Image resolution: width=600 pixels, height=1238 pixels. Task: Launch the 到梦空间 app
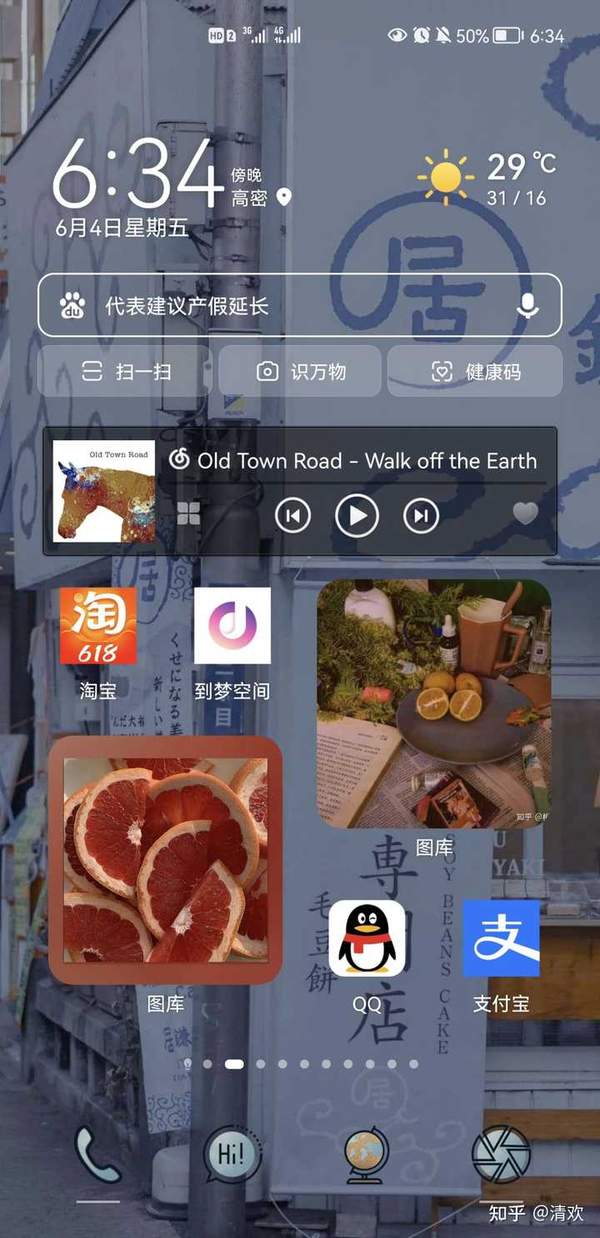click(232, 627)
